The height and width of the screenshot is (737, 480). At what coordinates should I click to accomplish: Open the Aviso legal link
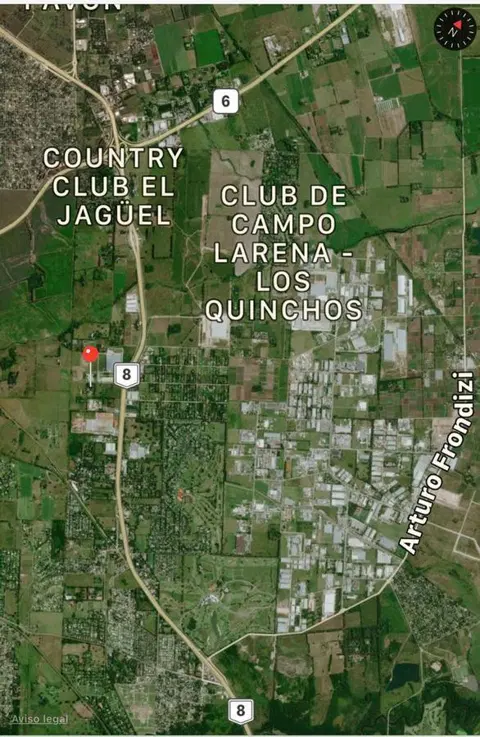(x=40, y=719)
